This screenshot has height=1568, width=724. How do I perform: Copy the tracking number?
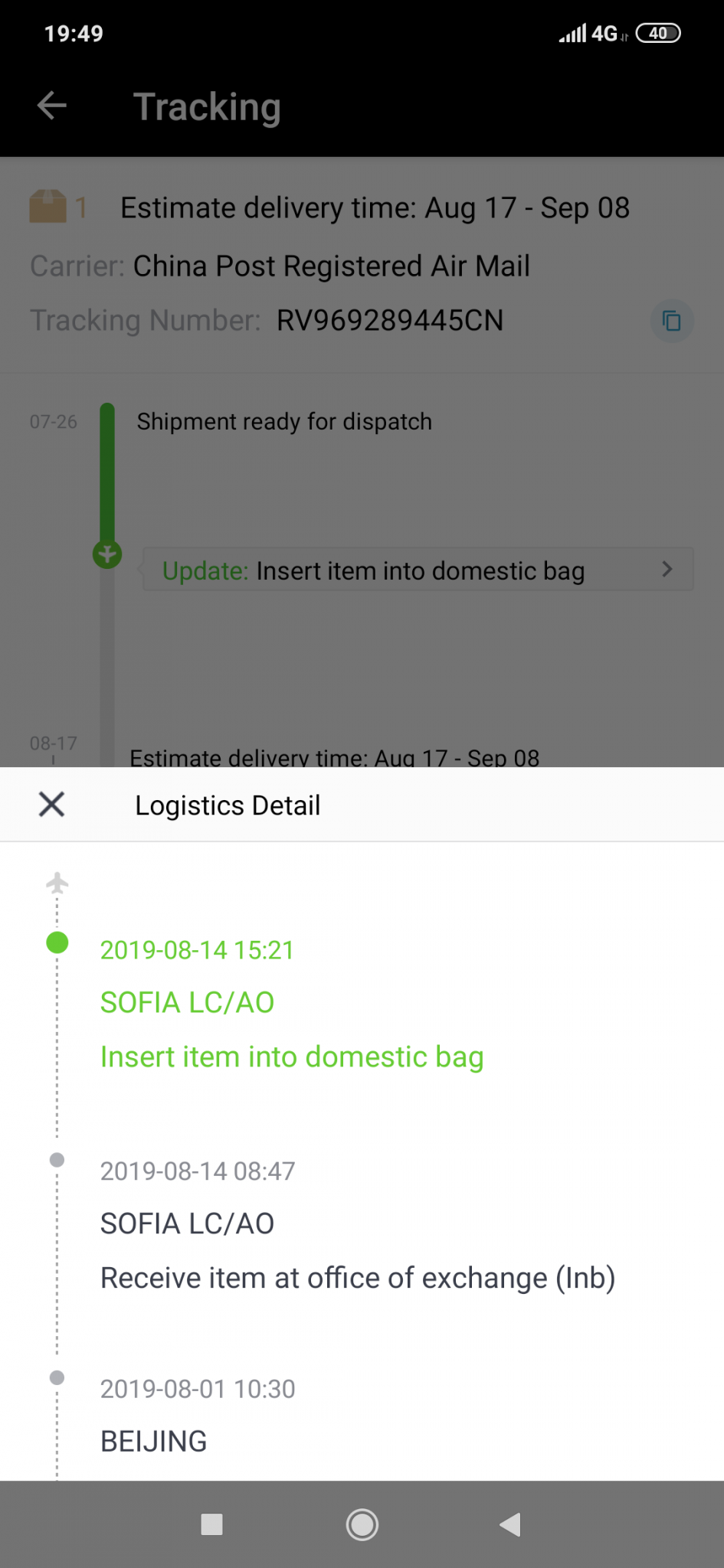[672, 321]
